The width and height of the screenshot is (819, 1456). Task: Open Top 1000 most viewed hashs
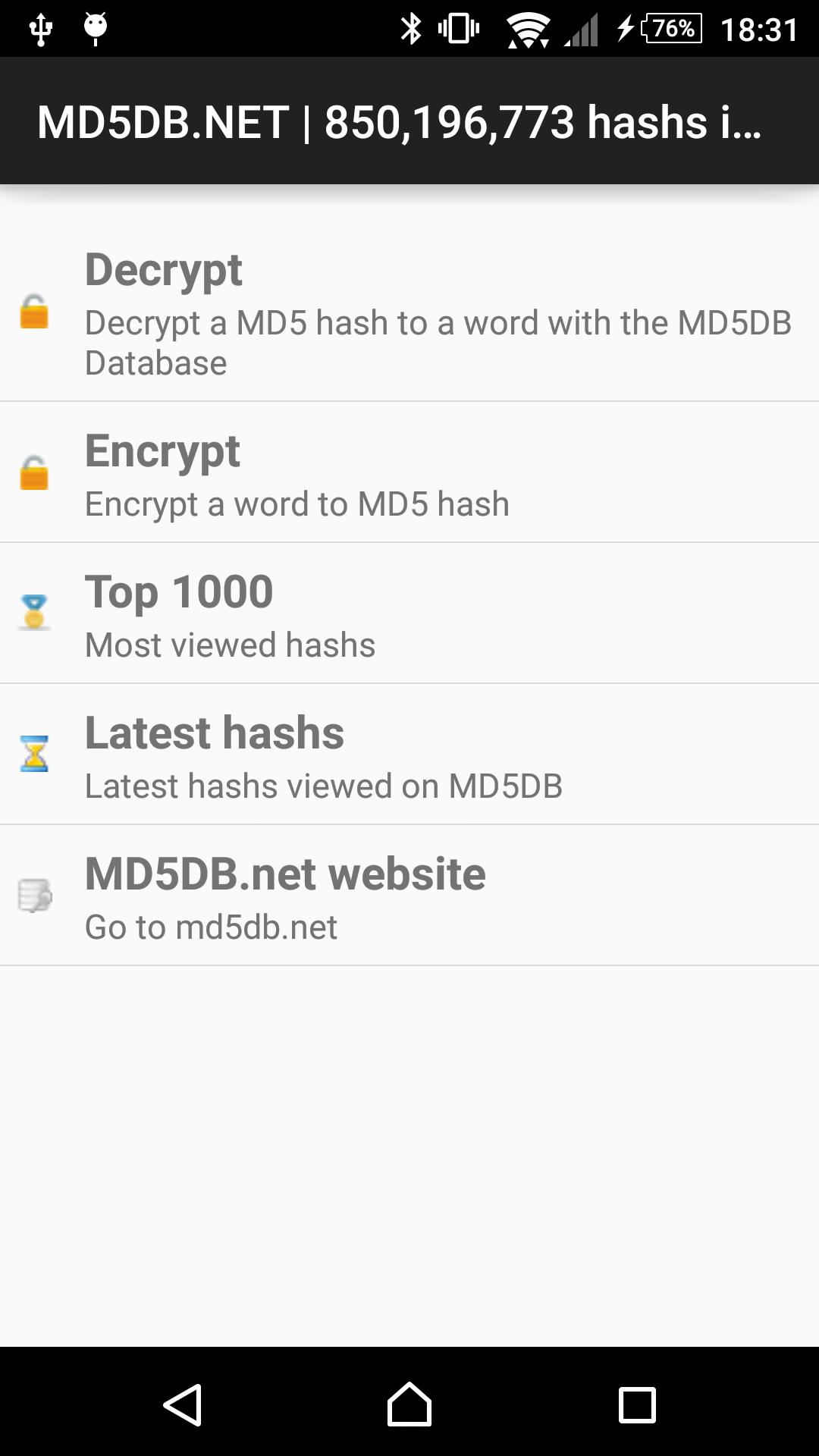(x=409, y=614)
